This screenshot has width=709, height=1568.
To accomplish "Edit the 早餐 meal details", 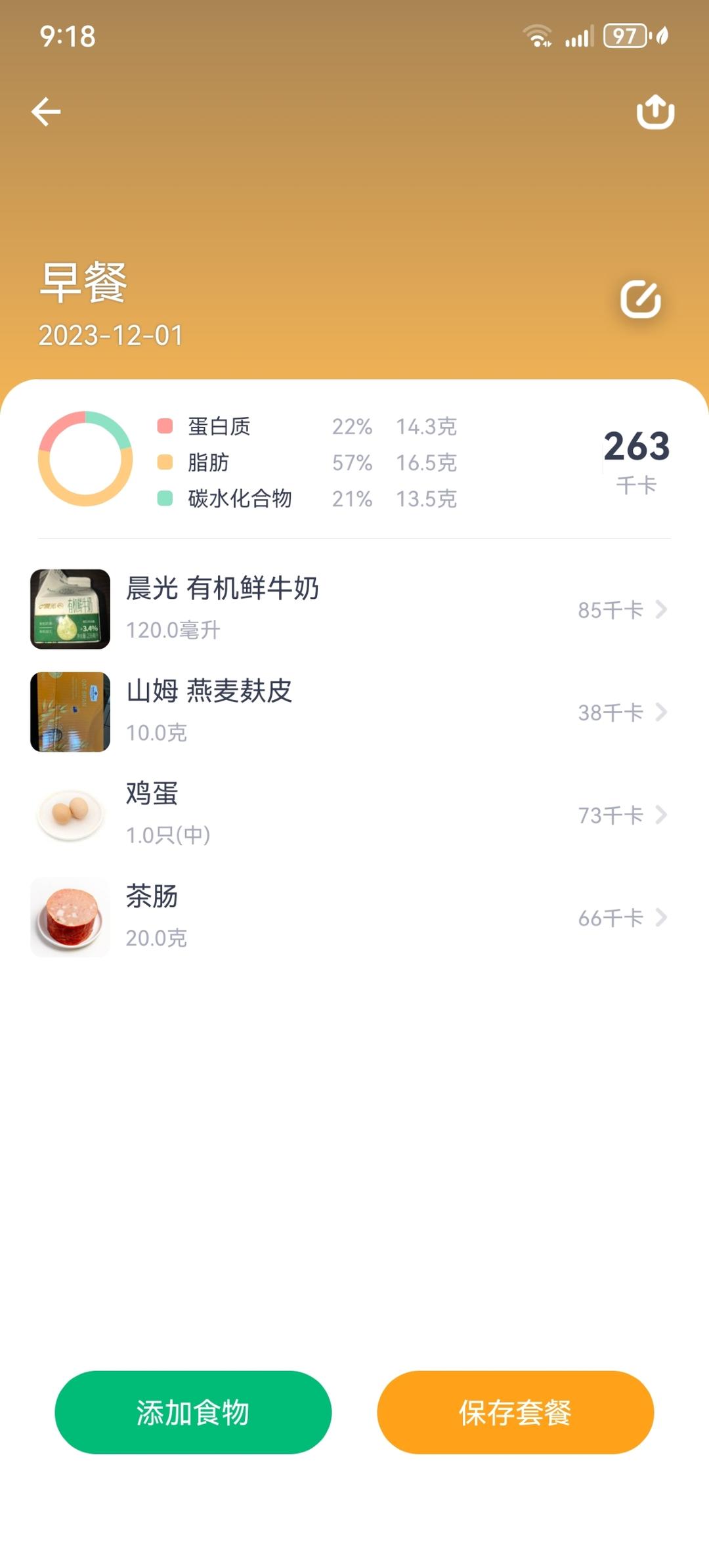I will click(641, 299).
